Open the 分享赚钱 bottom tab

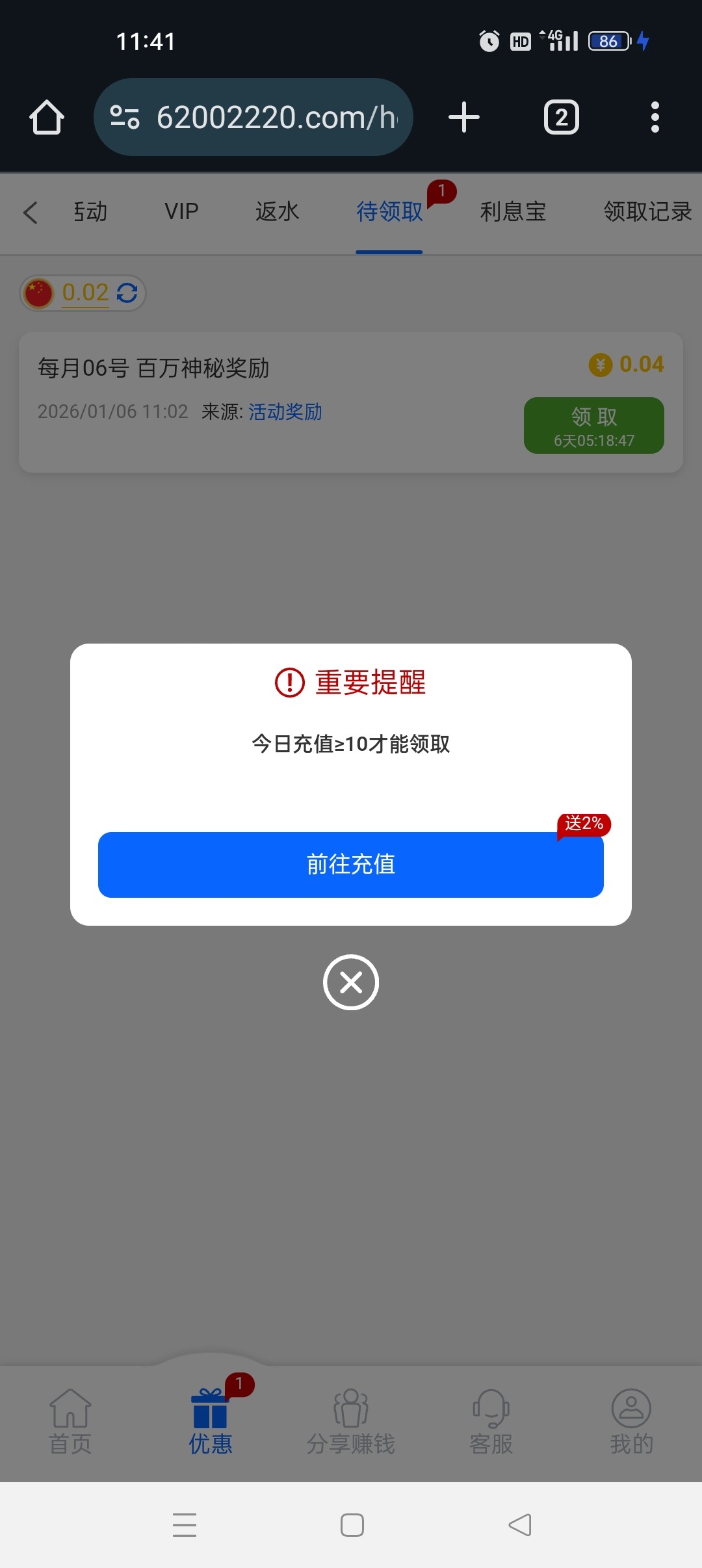coord(351,1422)
